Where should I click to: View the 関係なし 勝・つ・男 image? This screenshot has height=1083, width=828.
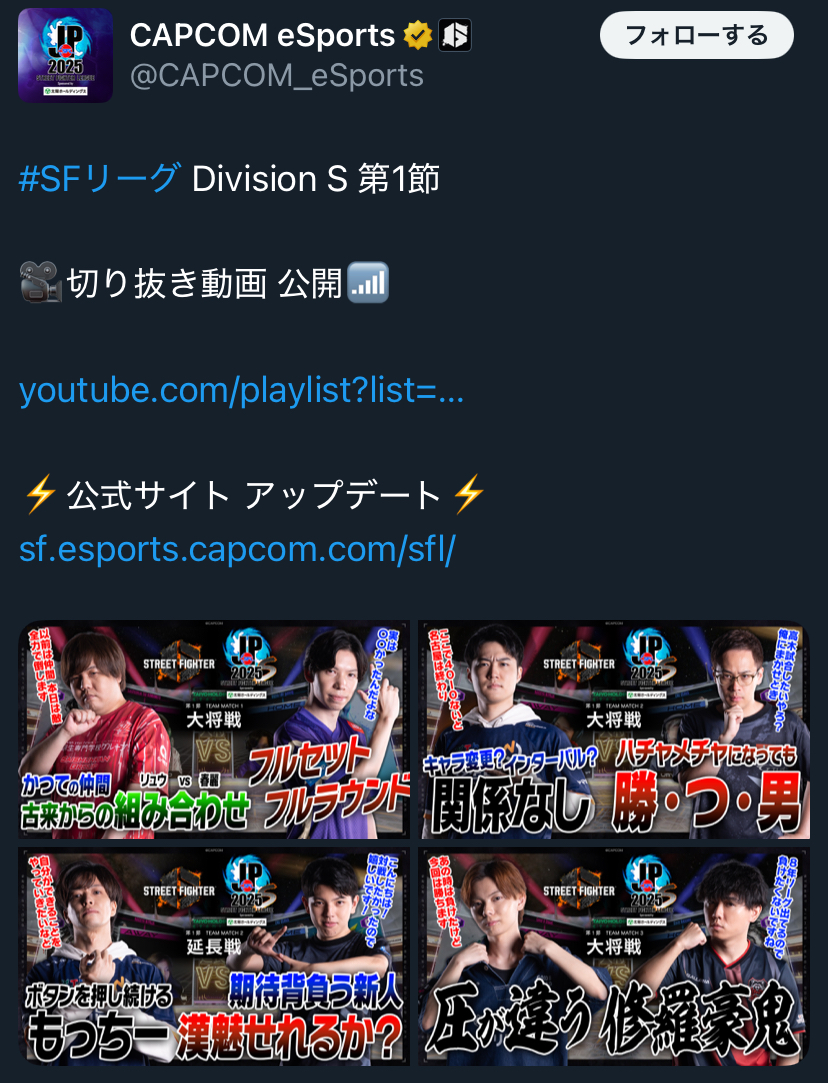tap(614, 729)
